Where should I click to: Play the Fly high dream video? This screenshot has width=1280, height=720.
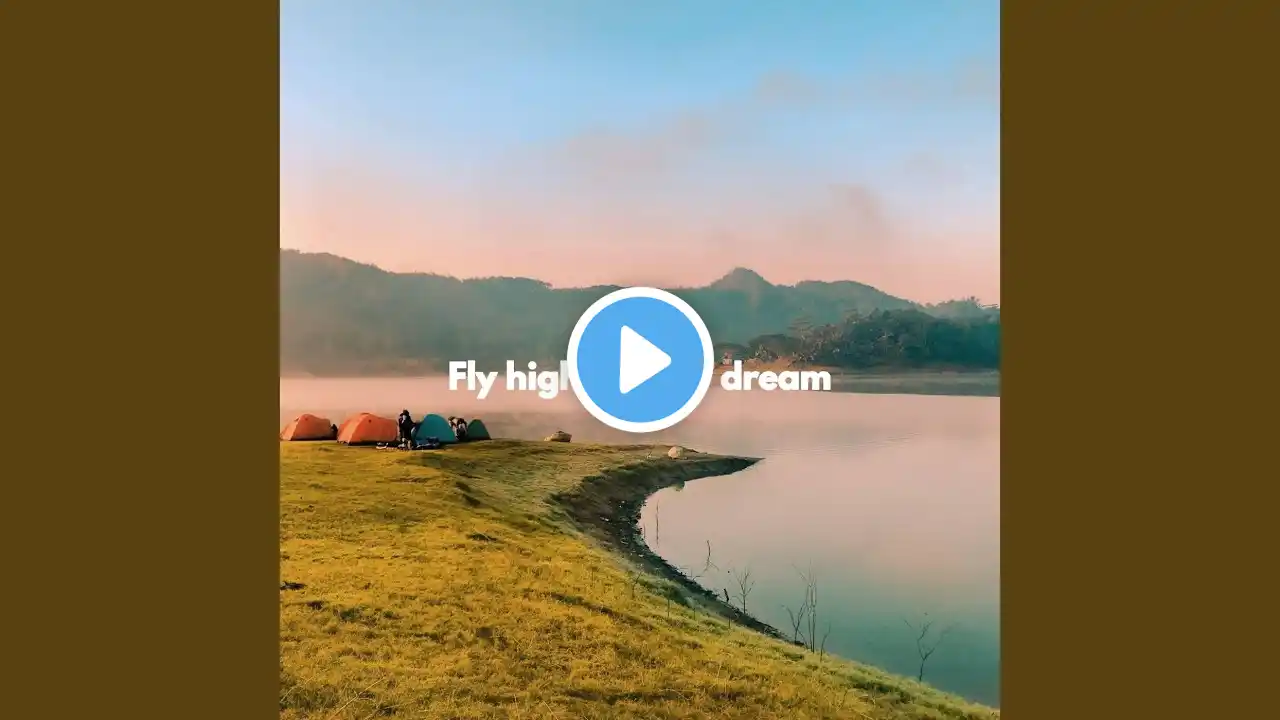[x=640, y=360]
